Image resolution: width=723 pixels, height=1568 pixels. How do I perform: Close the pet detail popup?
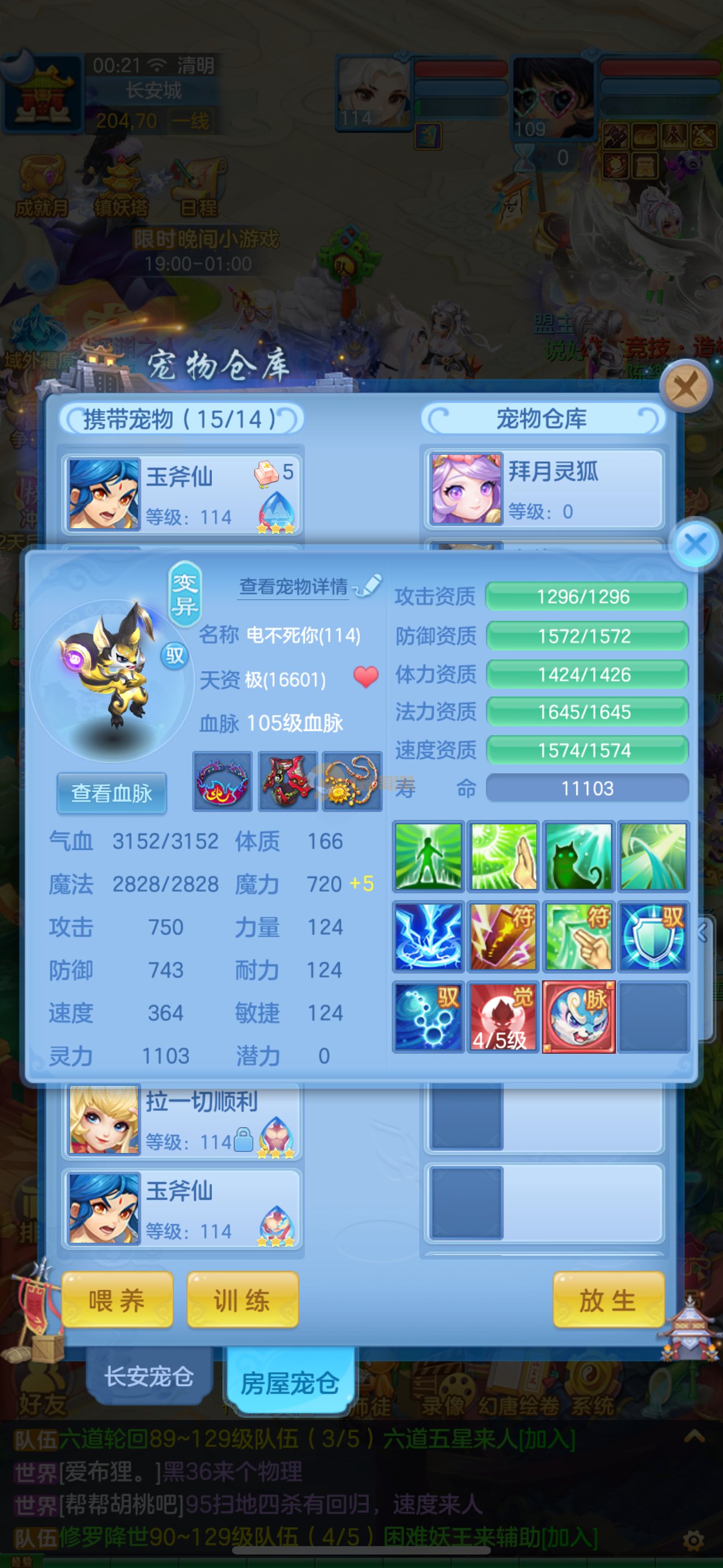tap(696, 543)
